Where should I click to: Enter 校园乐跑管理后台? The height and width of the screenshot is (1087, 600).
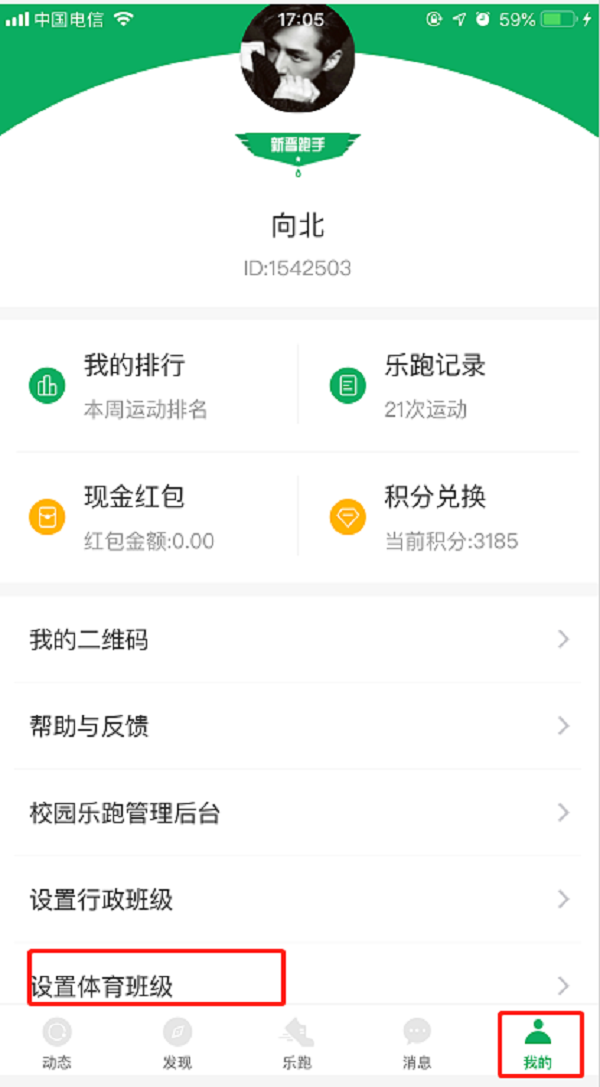(299, 813)
